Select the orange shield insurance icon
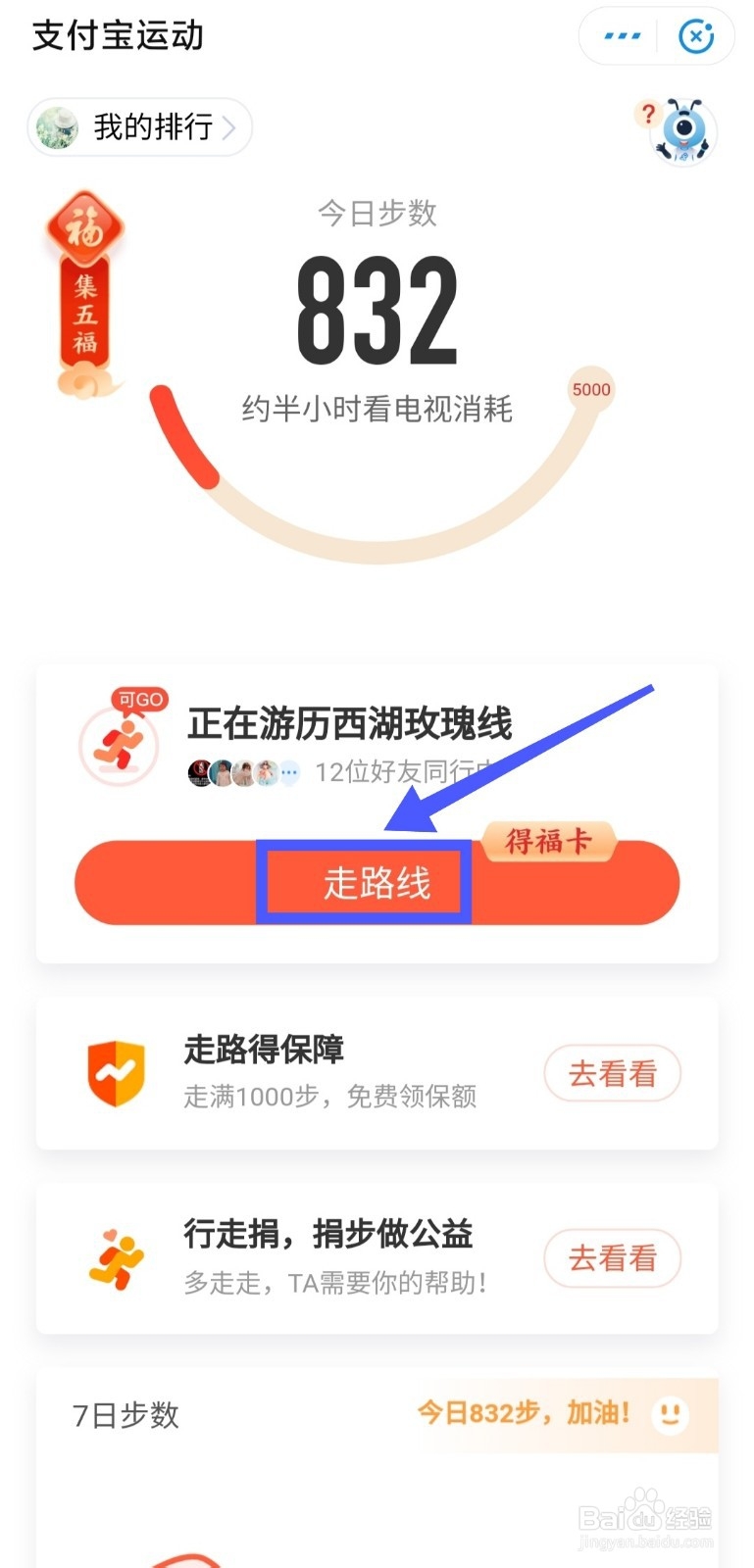754x1568 pixels. 116,1073
